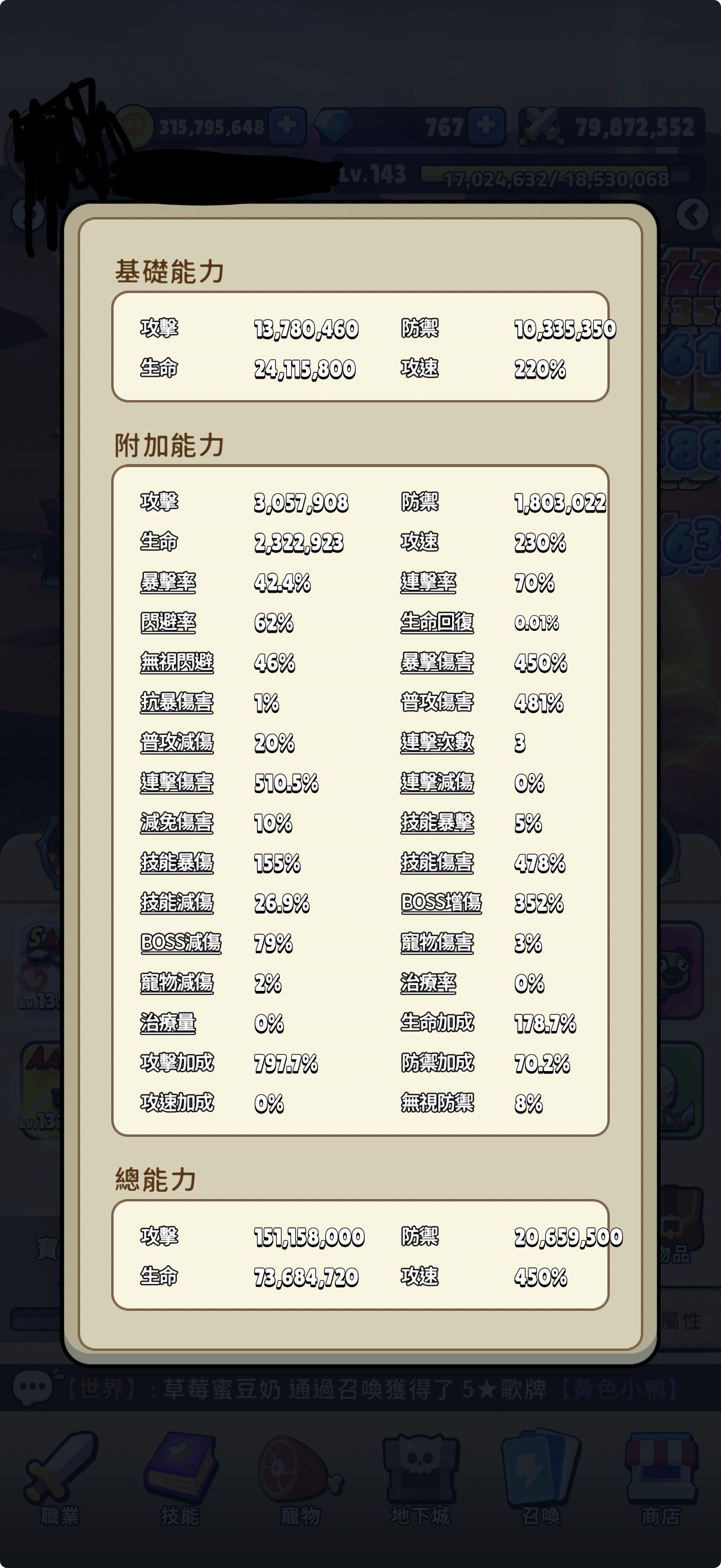Screen dimensions: 721x1568
Task: Tap the 連擊率 stat label
Action: point(428,582)
